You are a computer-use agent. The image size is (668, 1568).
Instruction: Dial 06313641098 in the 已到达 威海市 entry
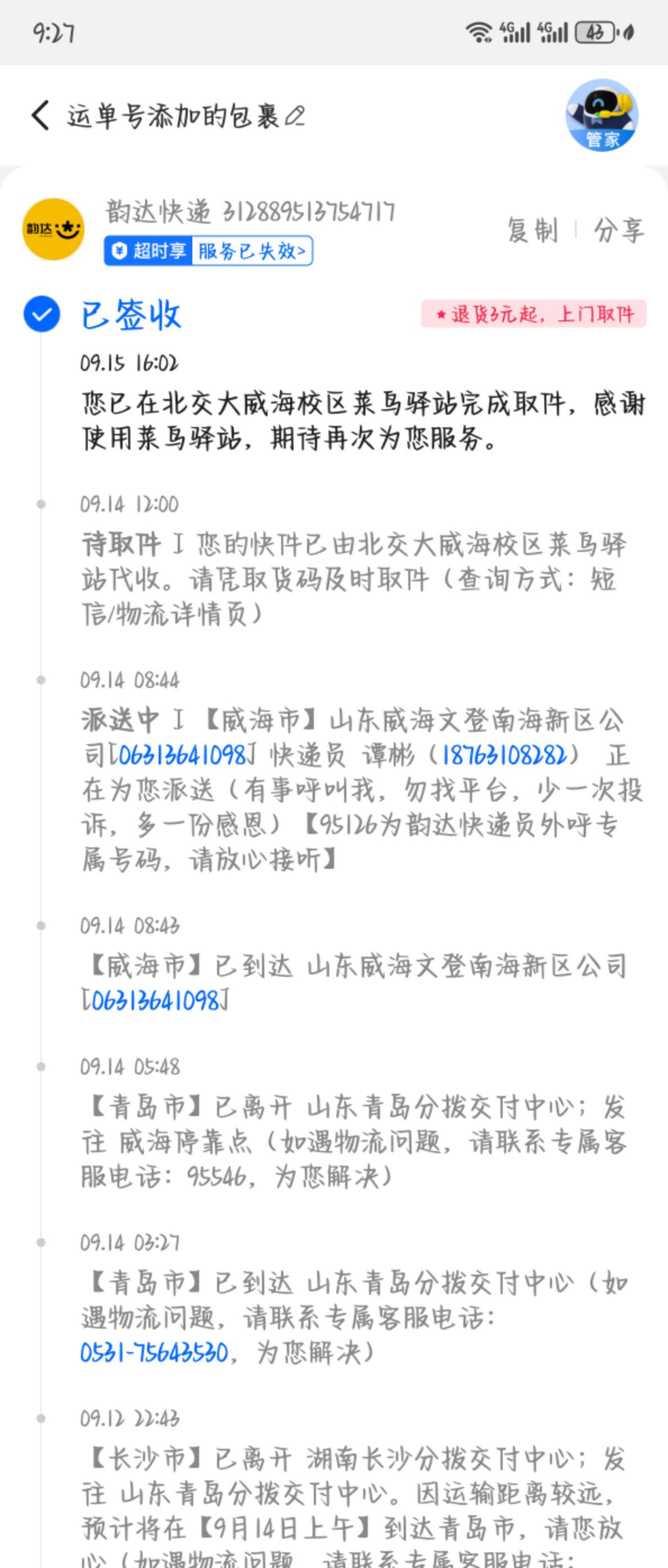point(155,1001)
